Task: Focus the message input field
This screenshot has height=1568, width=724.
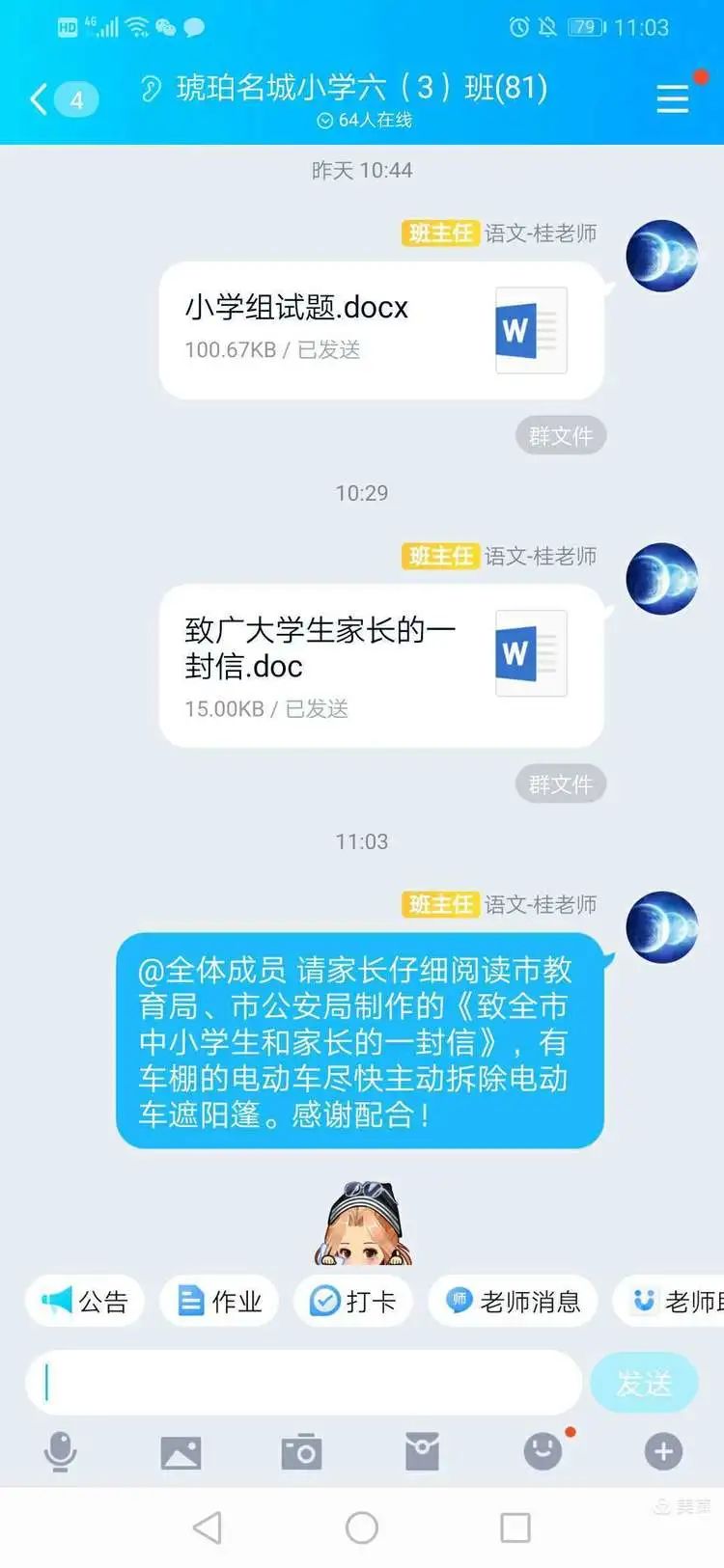Action: 304,1383
